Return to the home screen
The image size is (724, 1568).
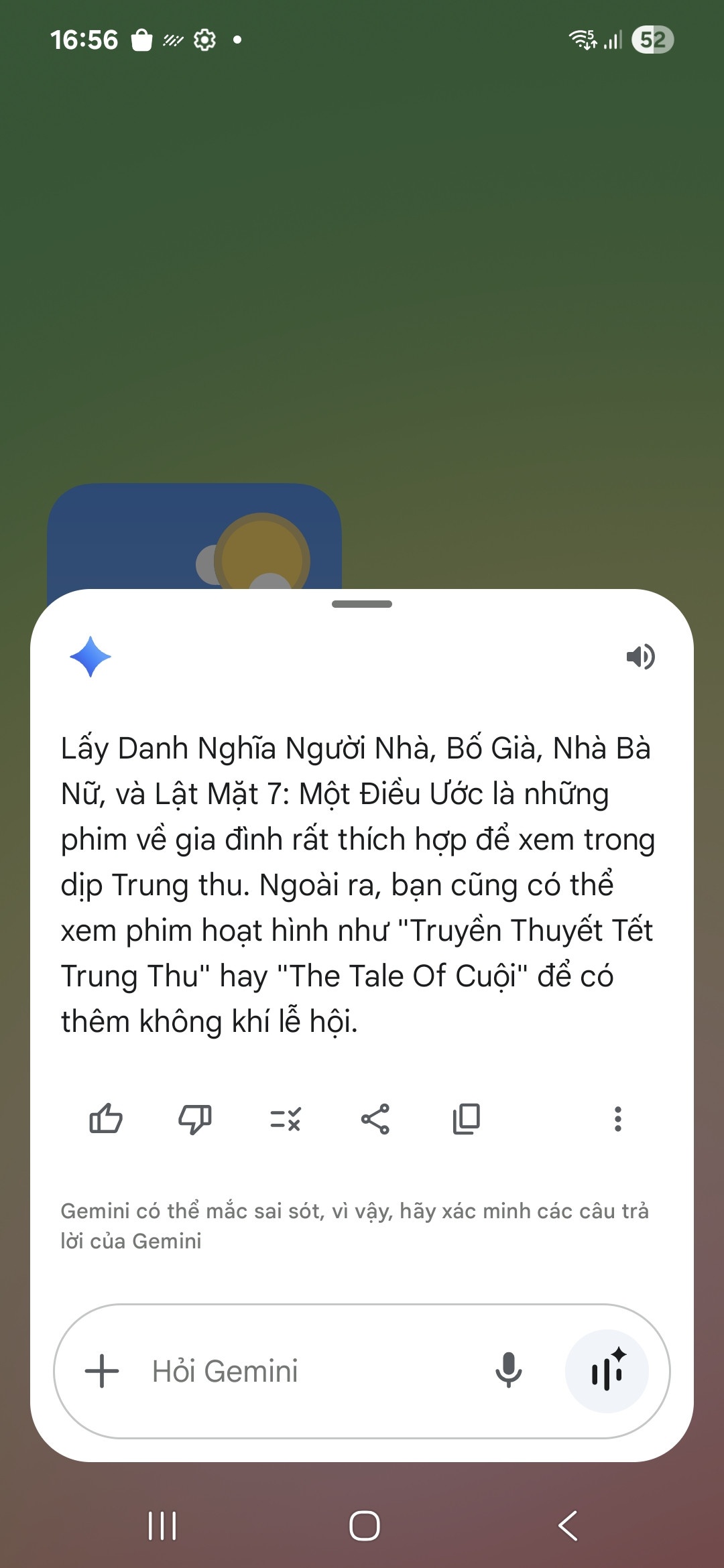click(364, 1526)
